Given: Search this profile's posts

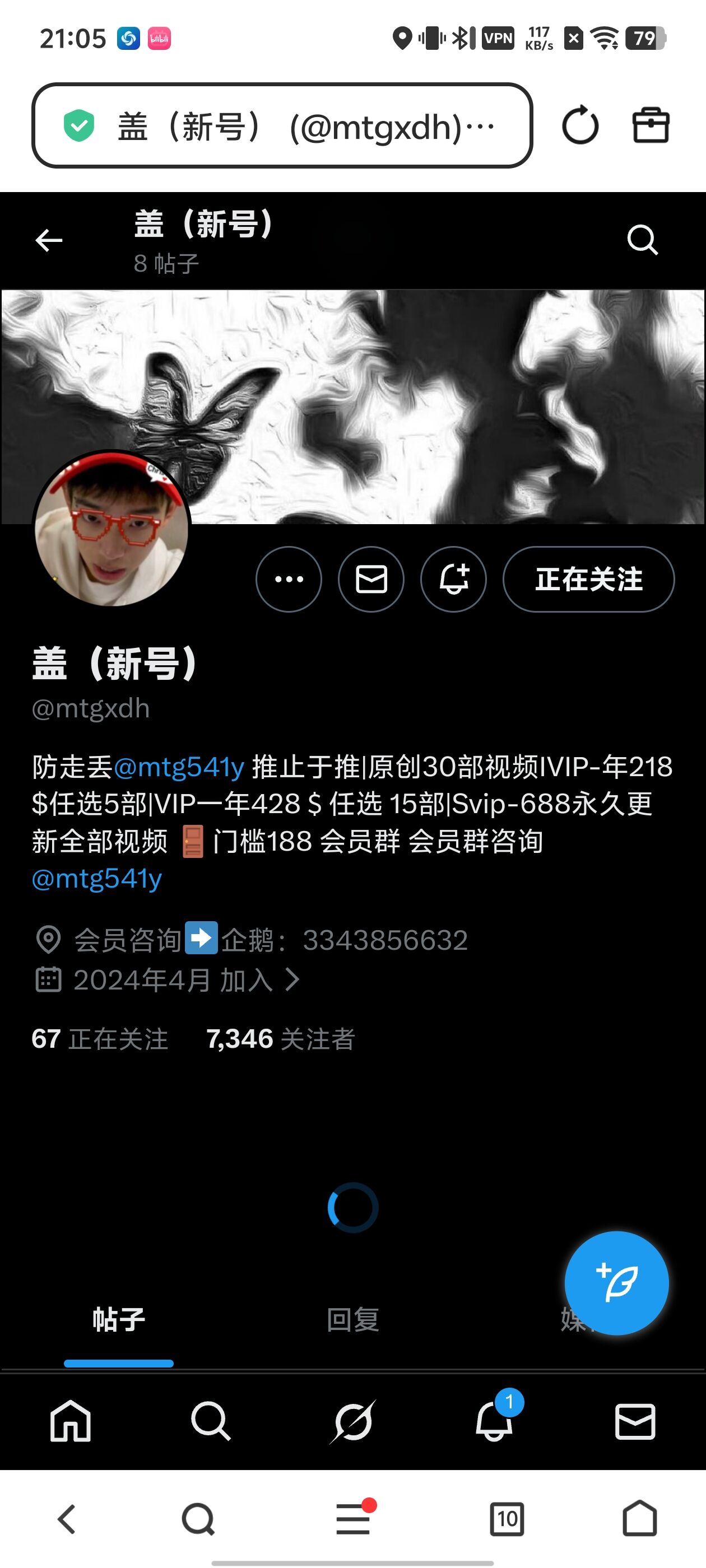Looking at the screenshot, I should (642, 240).
